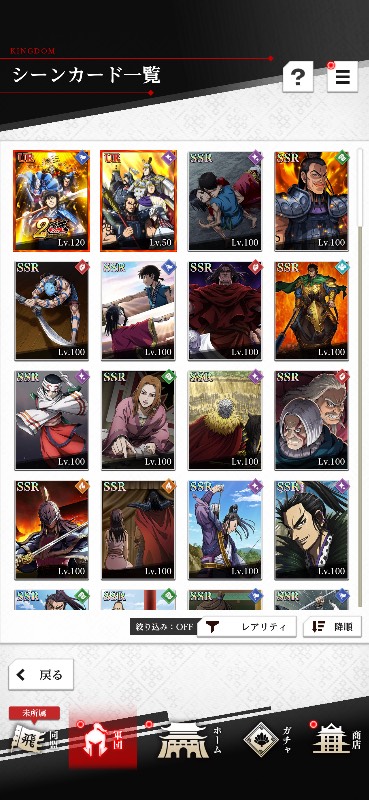Switch to the 同盟 tab

click(x=35, y=735)
